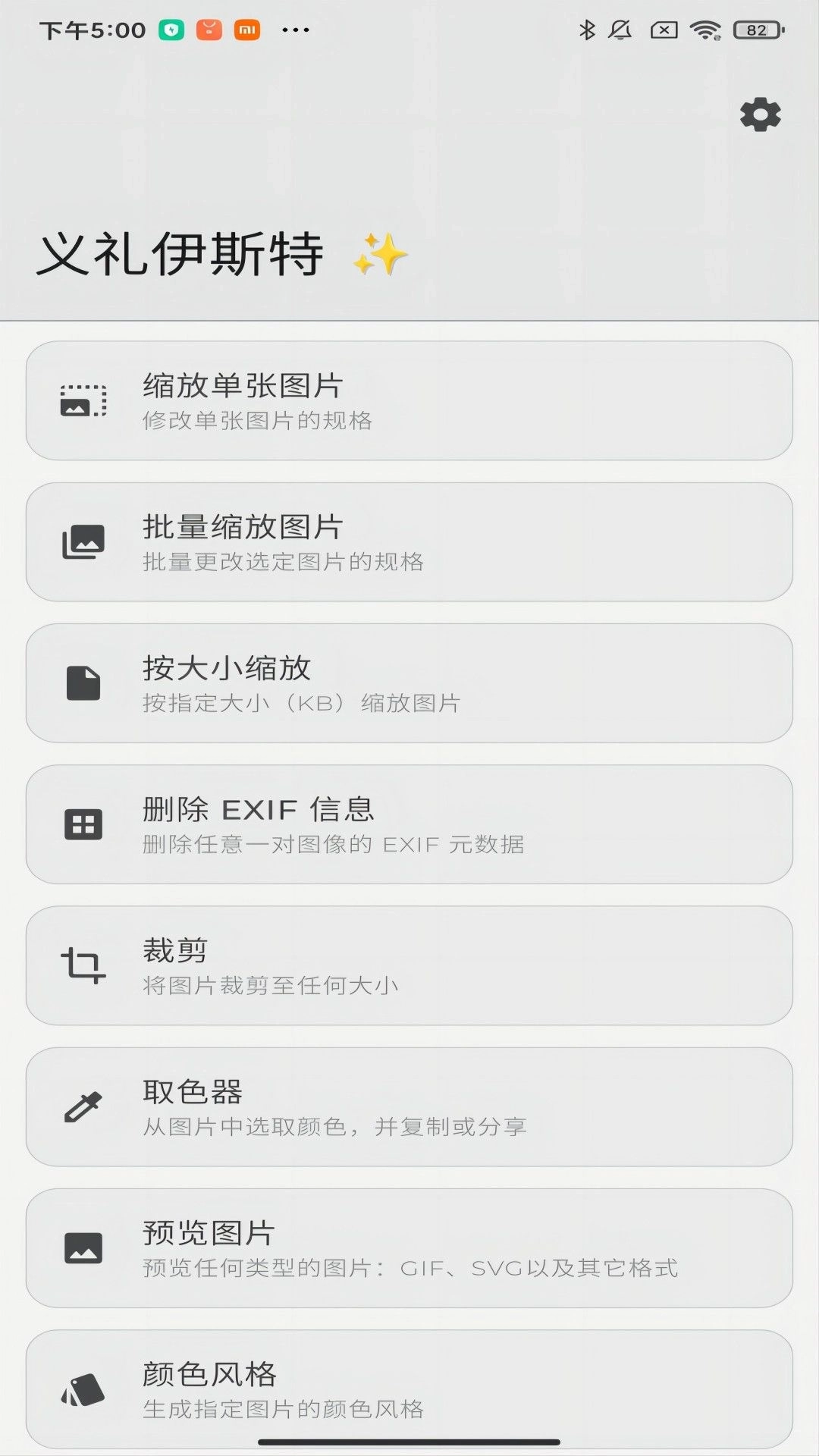Click the grid icon for EXIF removal
Image resolution: width=819 pixels, height=1456 pixels.
pos(83,823)
